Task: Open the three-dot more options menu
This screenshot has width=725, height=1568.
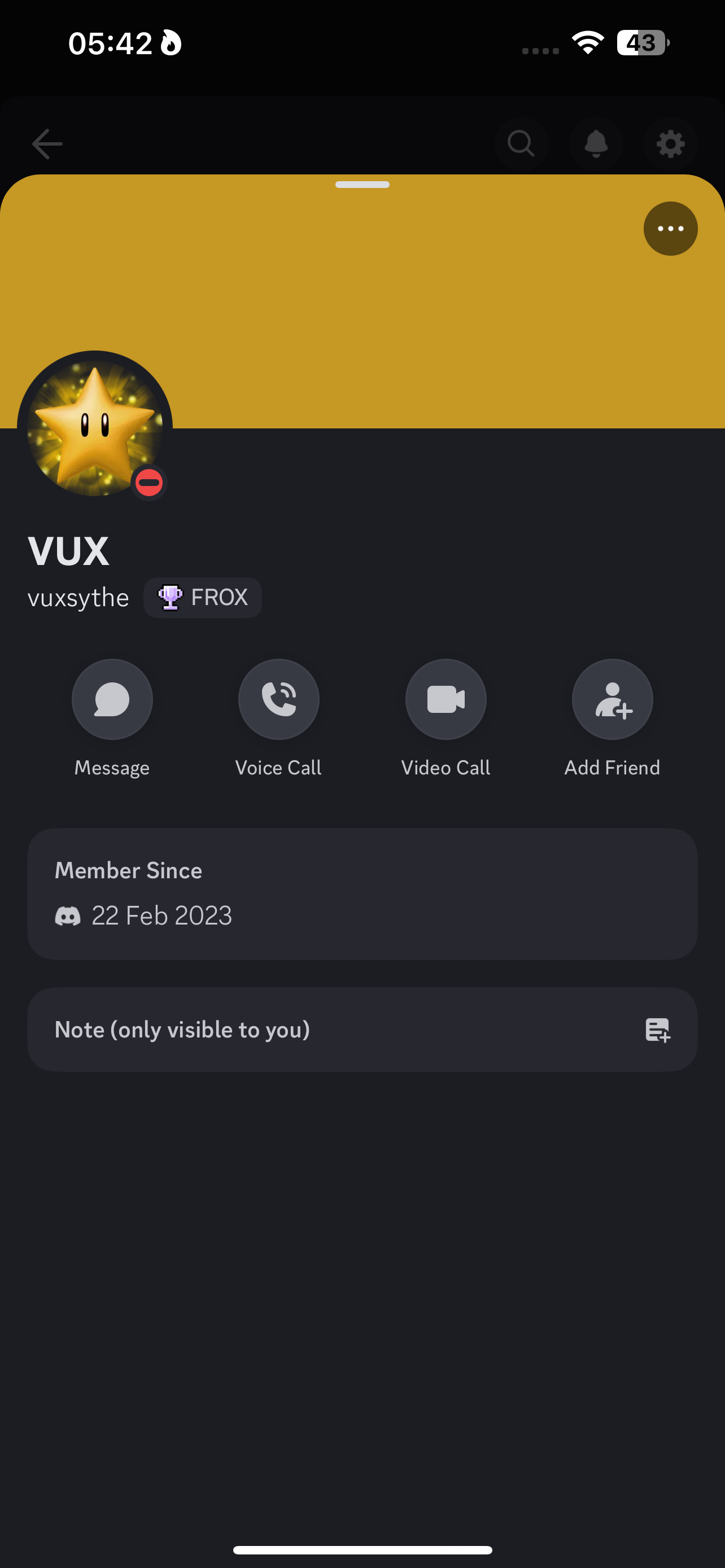Action: tap(670, 229)
